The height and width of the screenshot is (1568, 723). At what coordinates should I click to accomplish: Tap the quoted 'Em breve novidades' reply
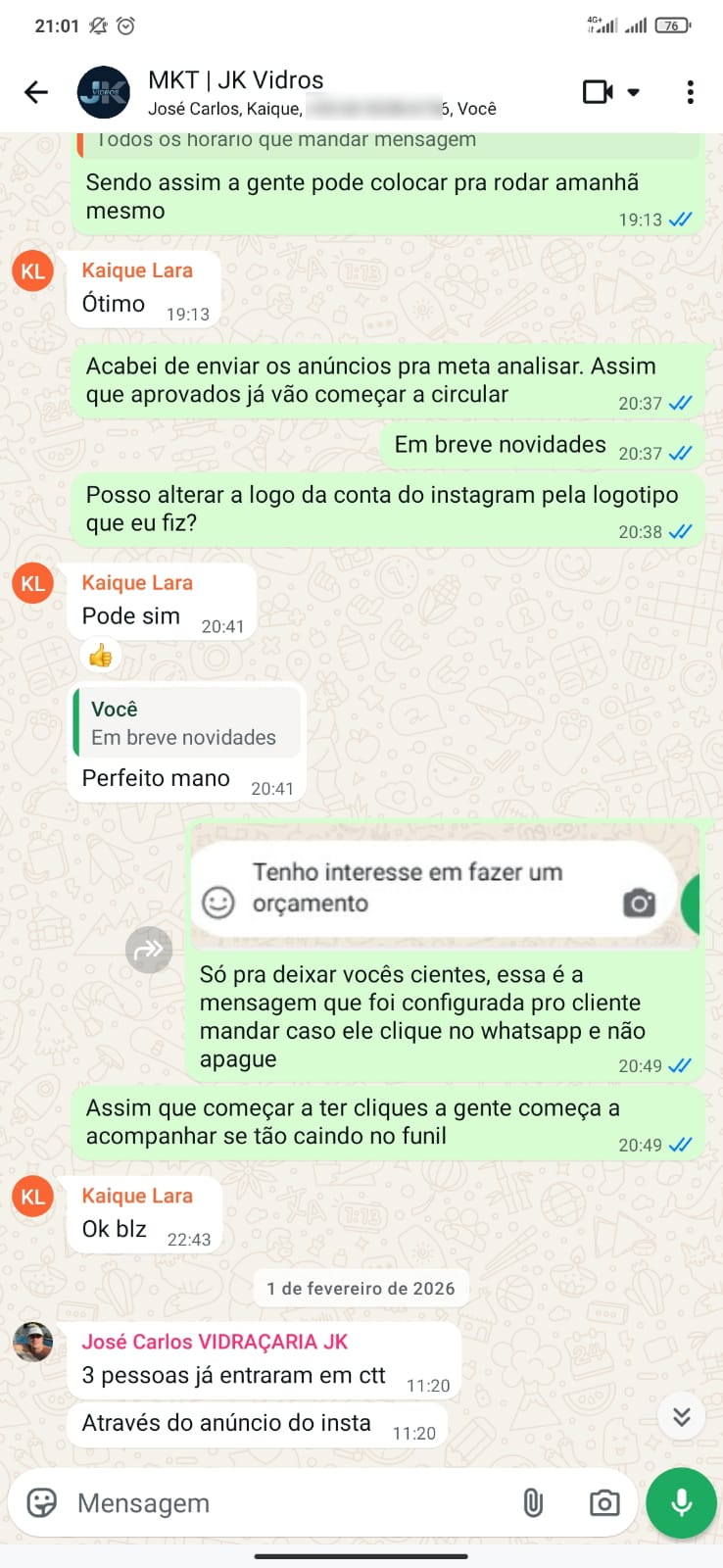point(187,722)
